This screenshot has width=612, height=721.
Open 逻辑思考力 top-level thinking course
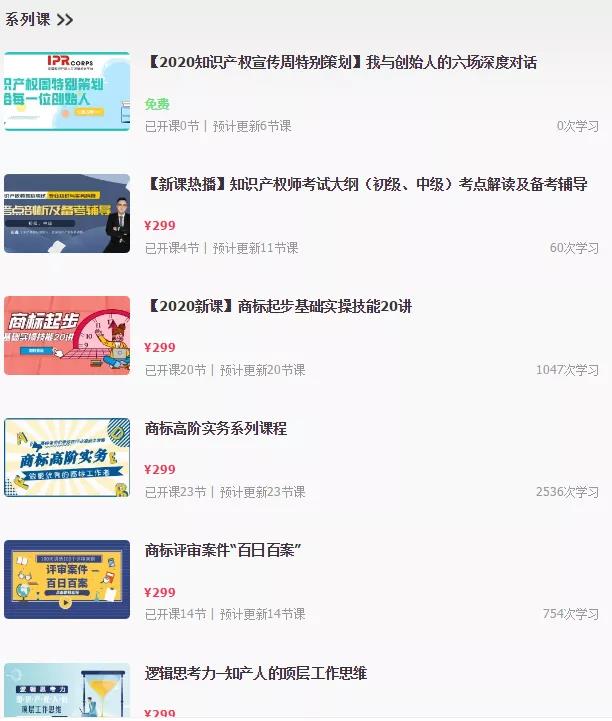[255, 674]
